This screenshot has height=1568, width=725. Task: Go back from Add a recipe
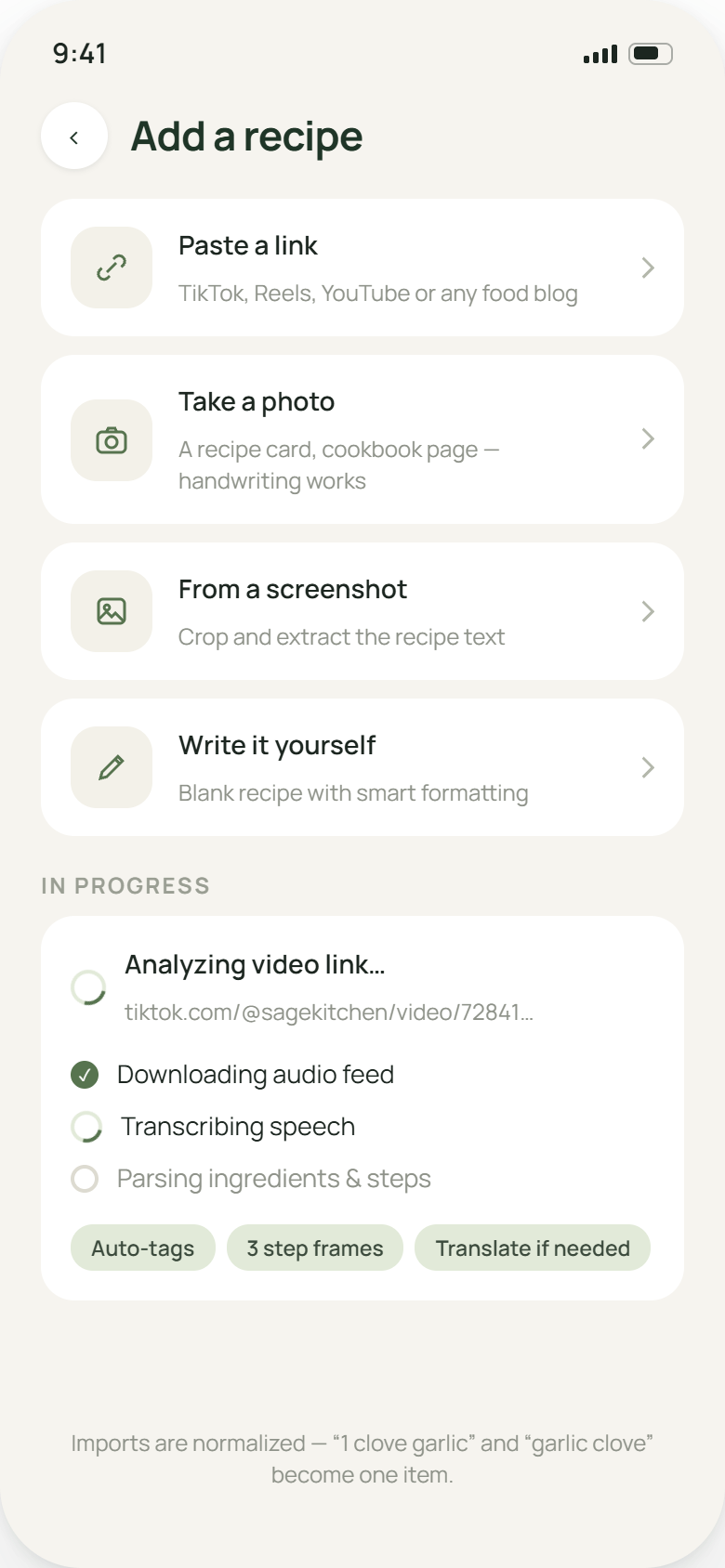74,137
